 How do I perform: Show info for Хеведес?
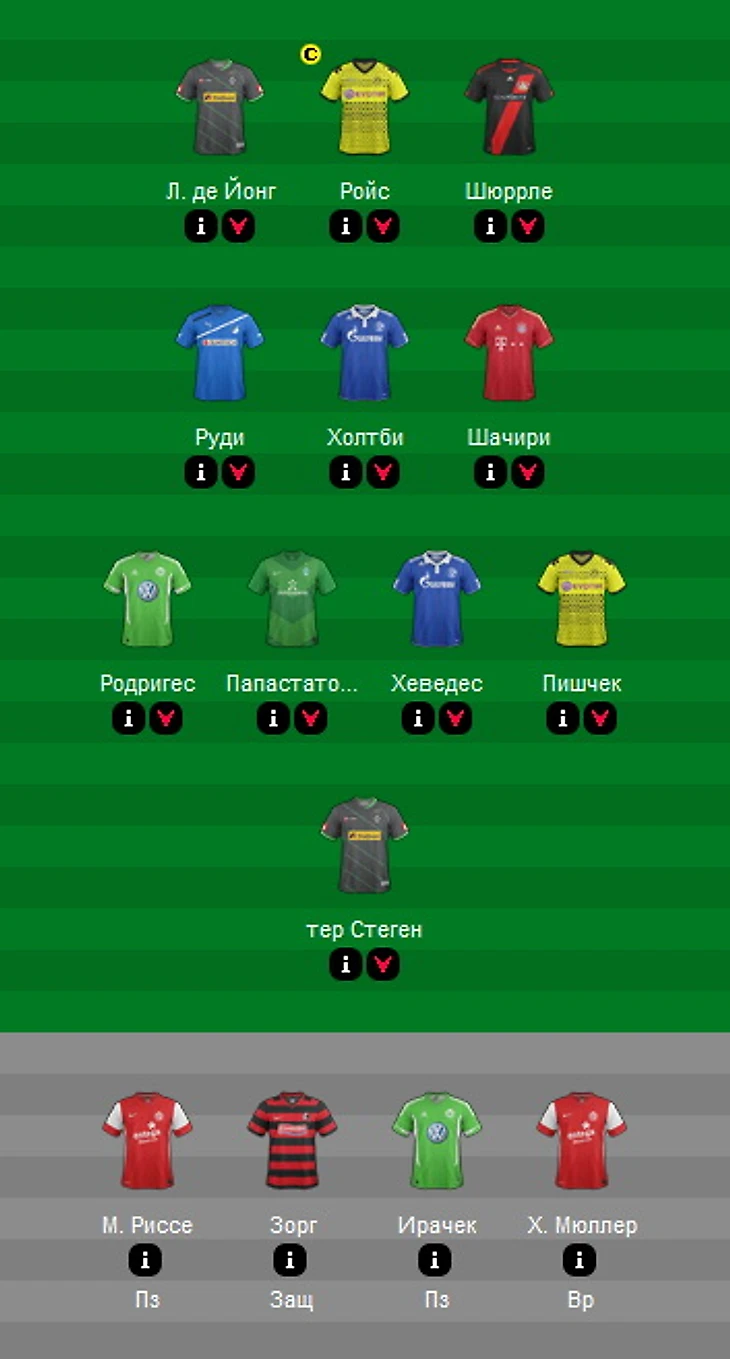(x=418, y=718)
